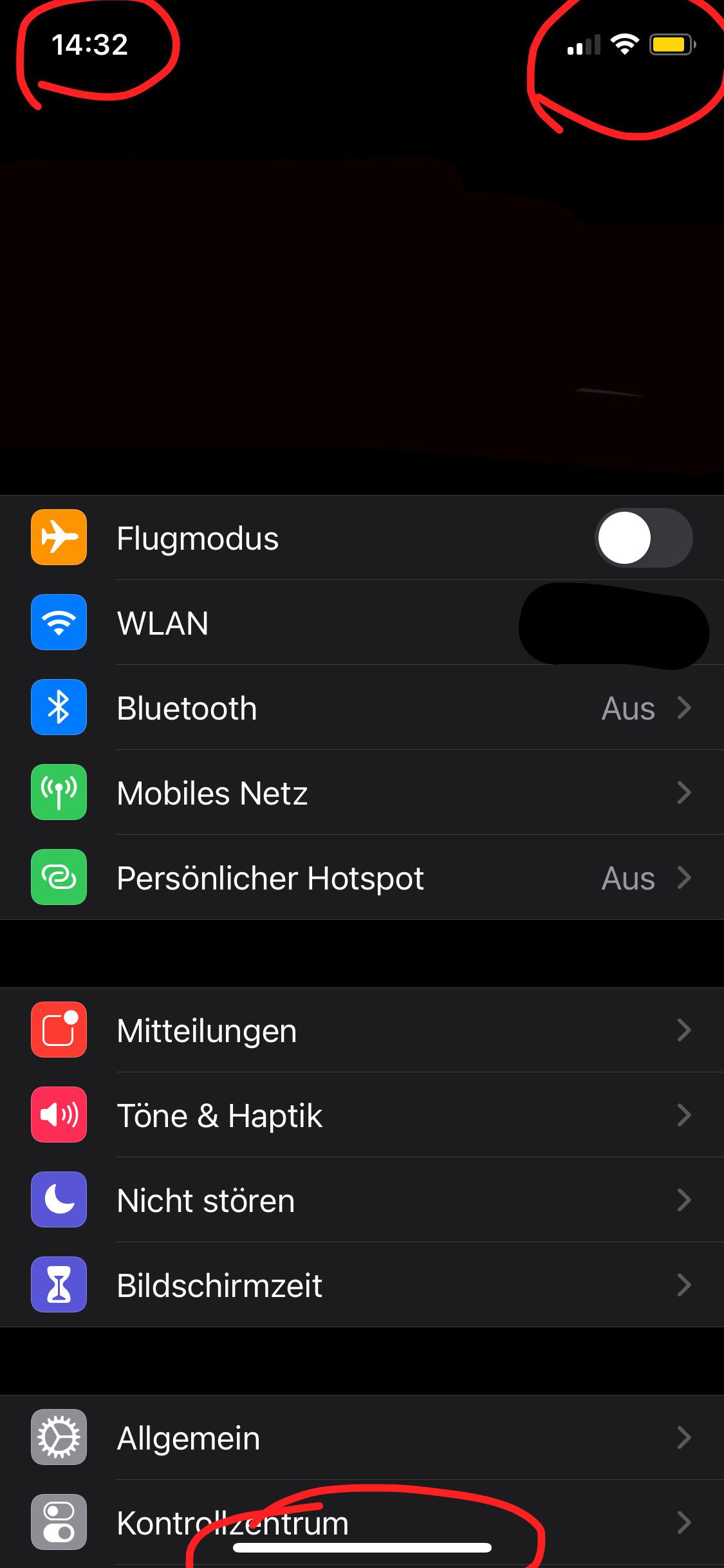
Task: Enable the Flugmodus toggle
Action: 644,538
